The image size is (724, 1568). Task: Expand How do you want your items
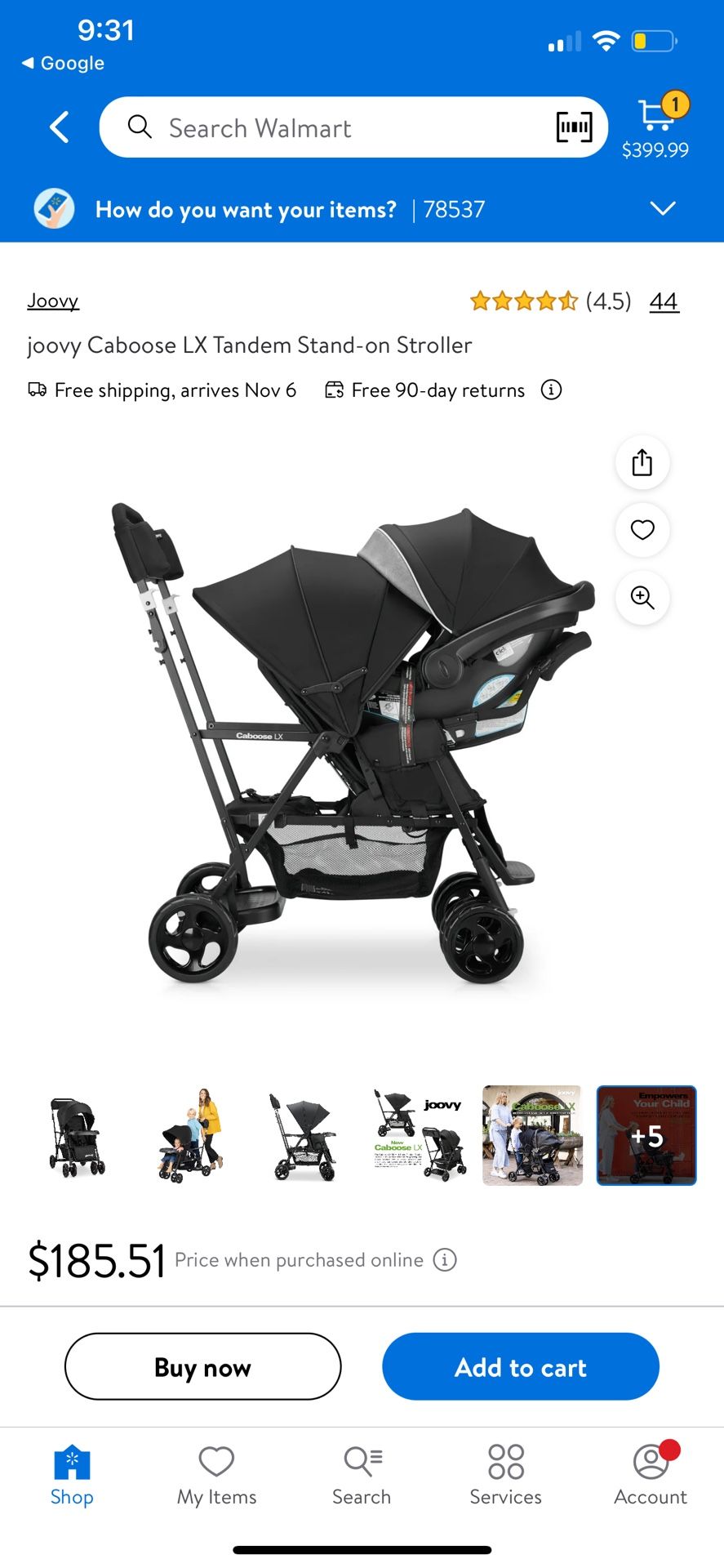tap(663, 209)
